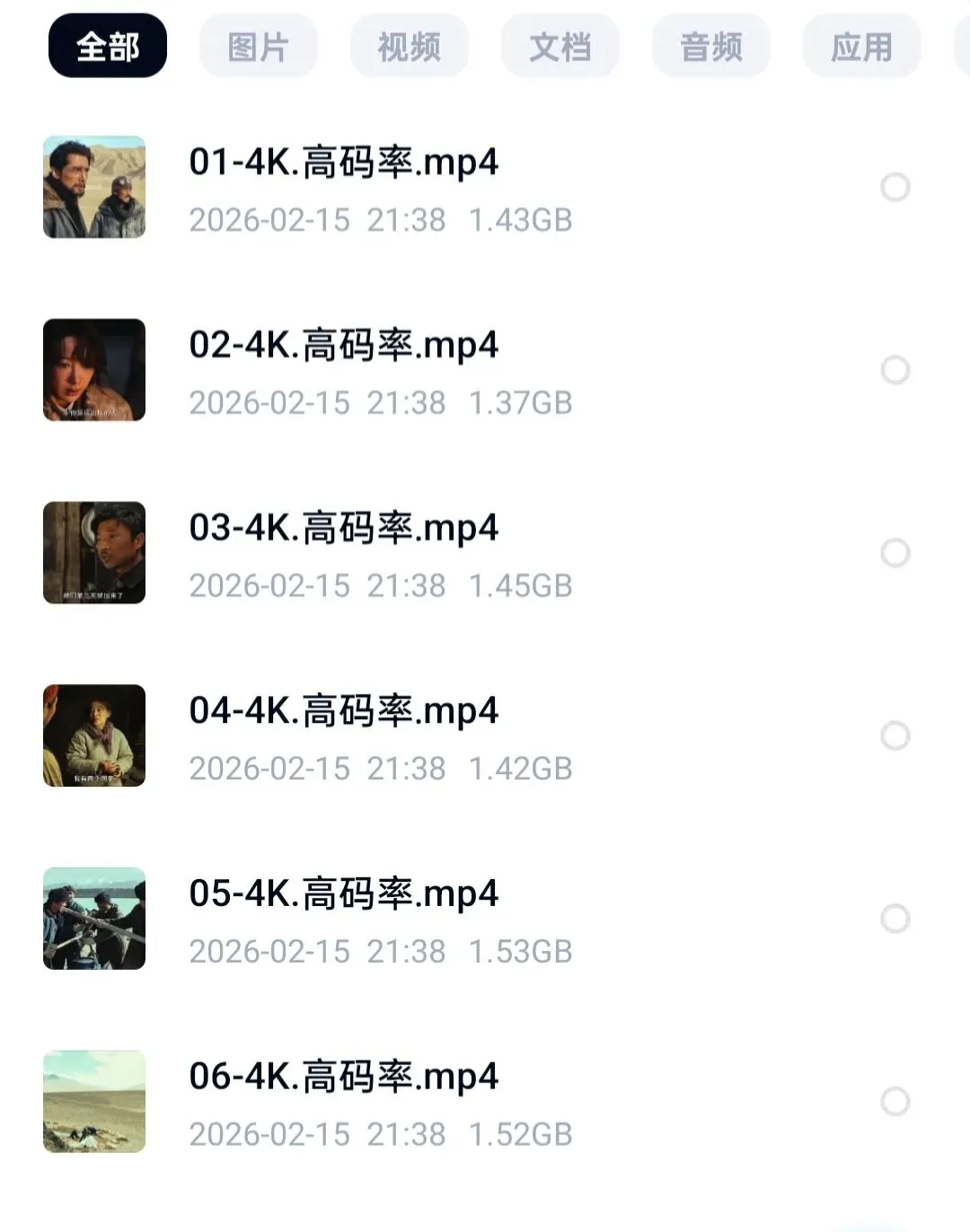Open file 05-4K.高码率.mp4

tap(343, 894)
